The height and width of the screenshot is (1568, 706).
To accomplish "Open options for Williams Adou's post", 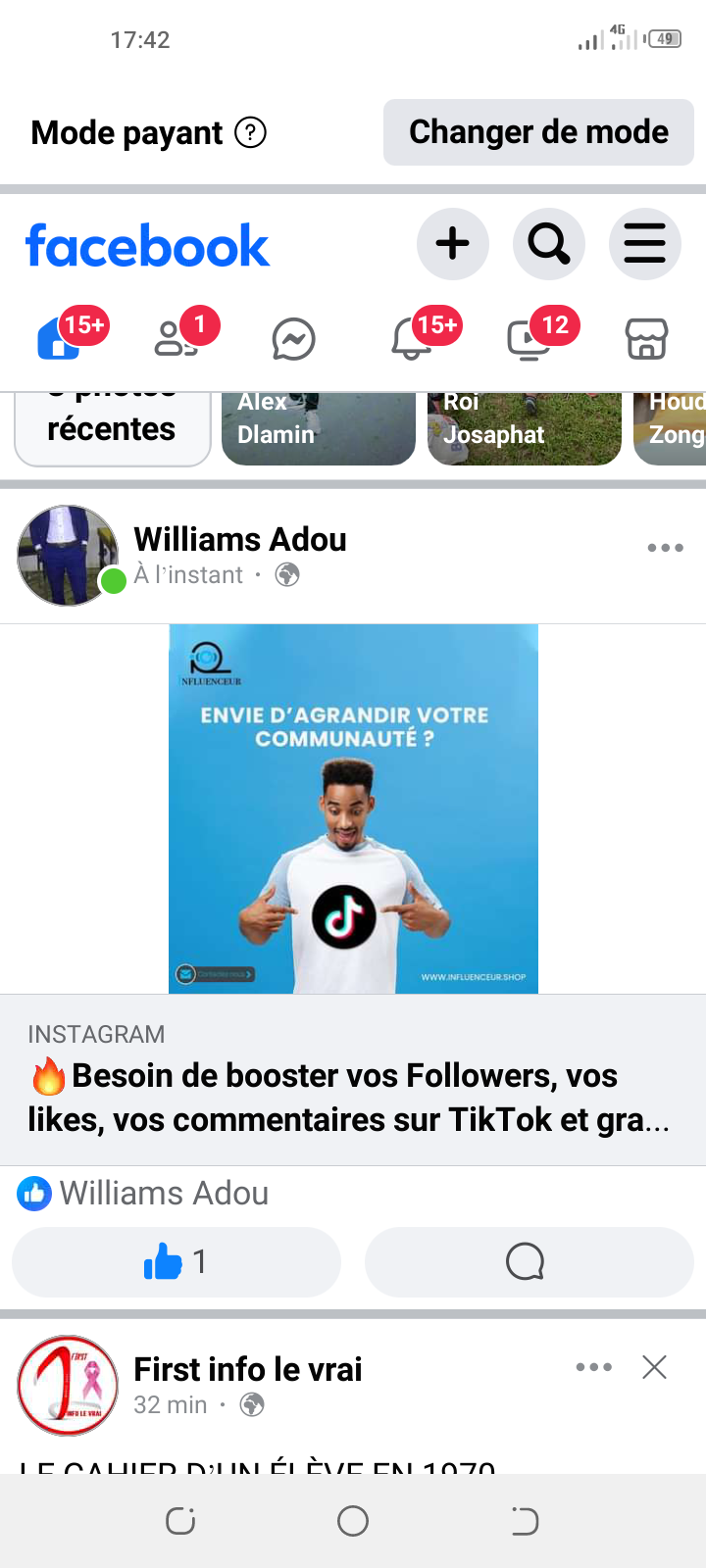I will coord(665,548).
